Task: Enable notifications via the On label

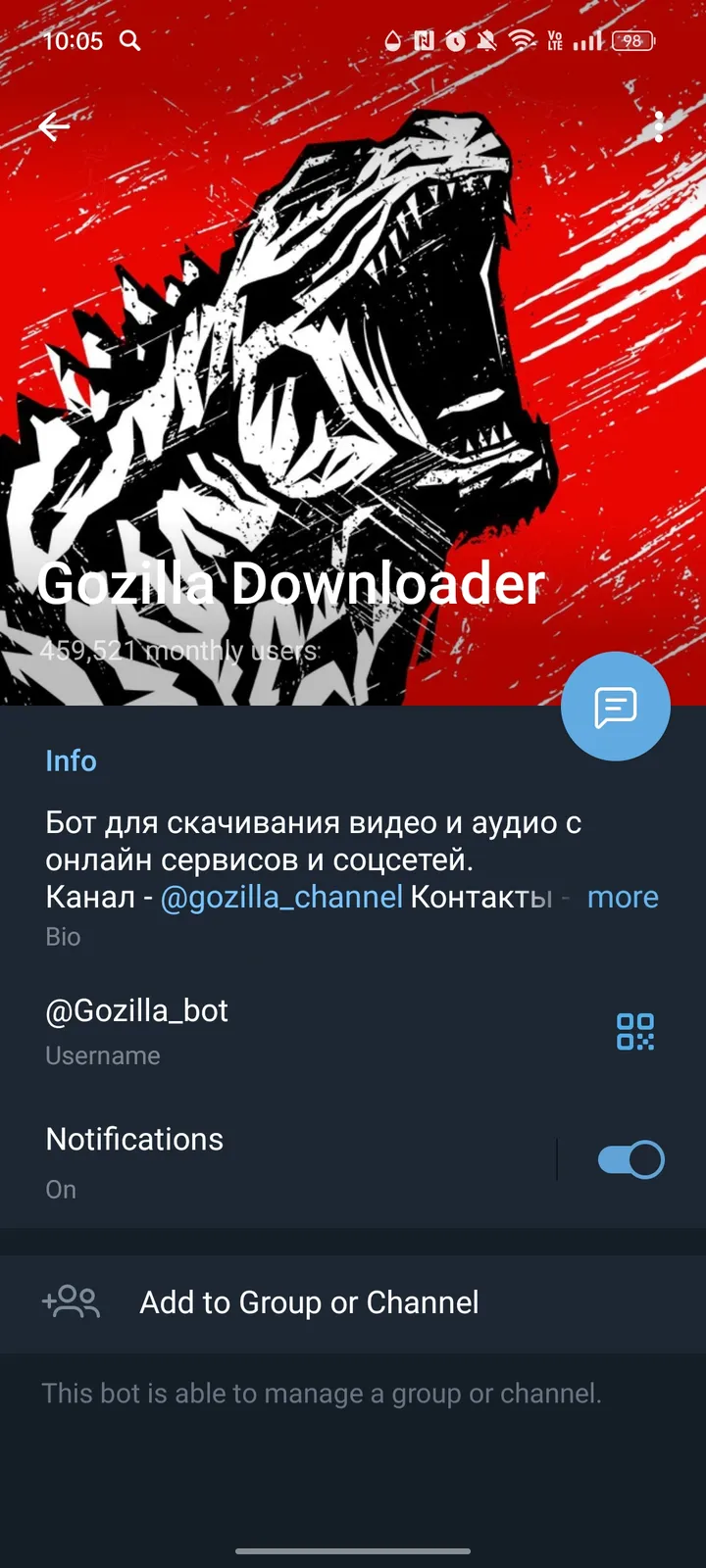Action: 60,1189
